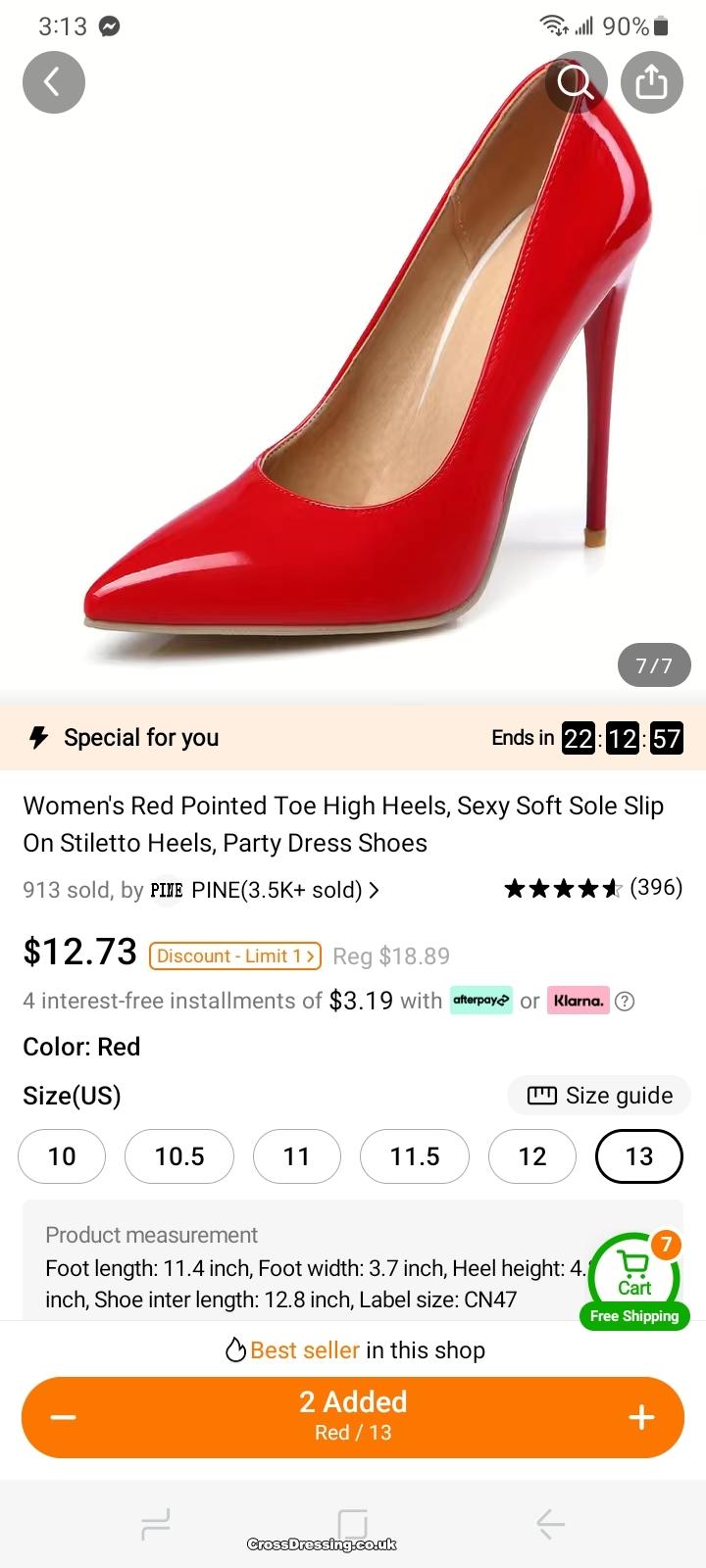Screen dimensions: 706x1568
Task: Increase added quantity with plus
Action: click(x=642, y=1417)
